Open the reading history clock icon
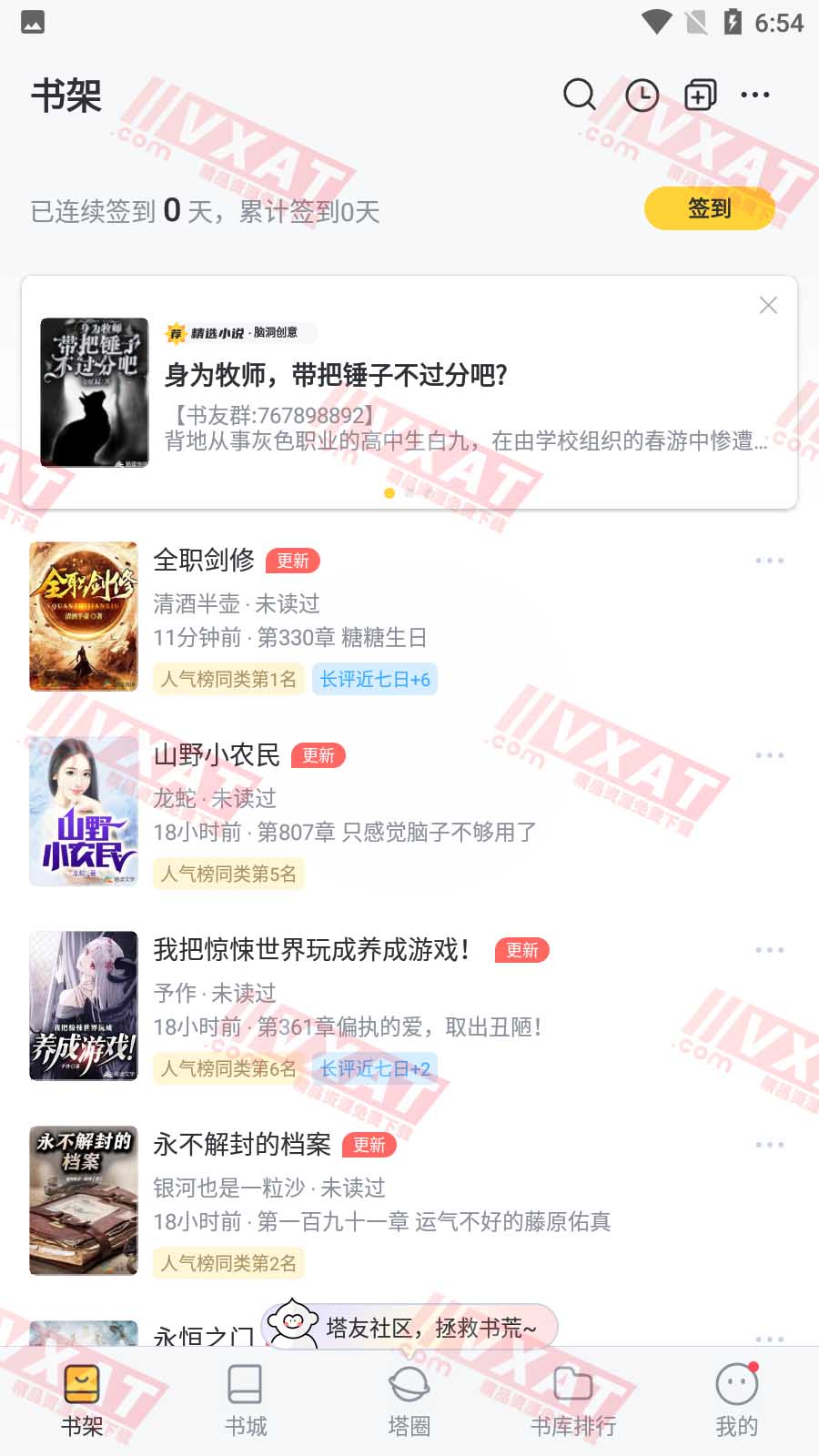This screenshot has height=1456, width=819. pyautogui.click(x=641, y=95)
